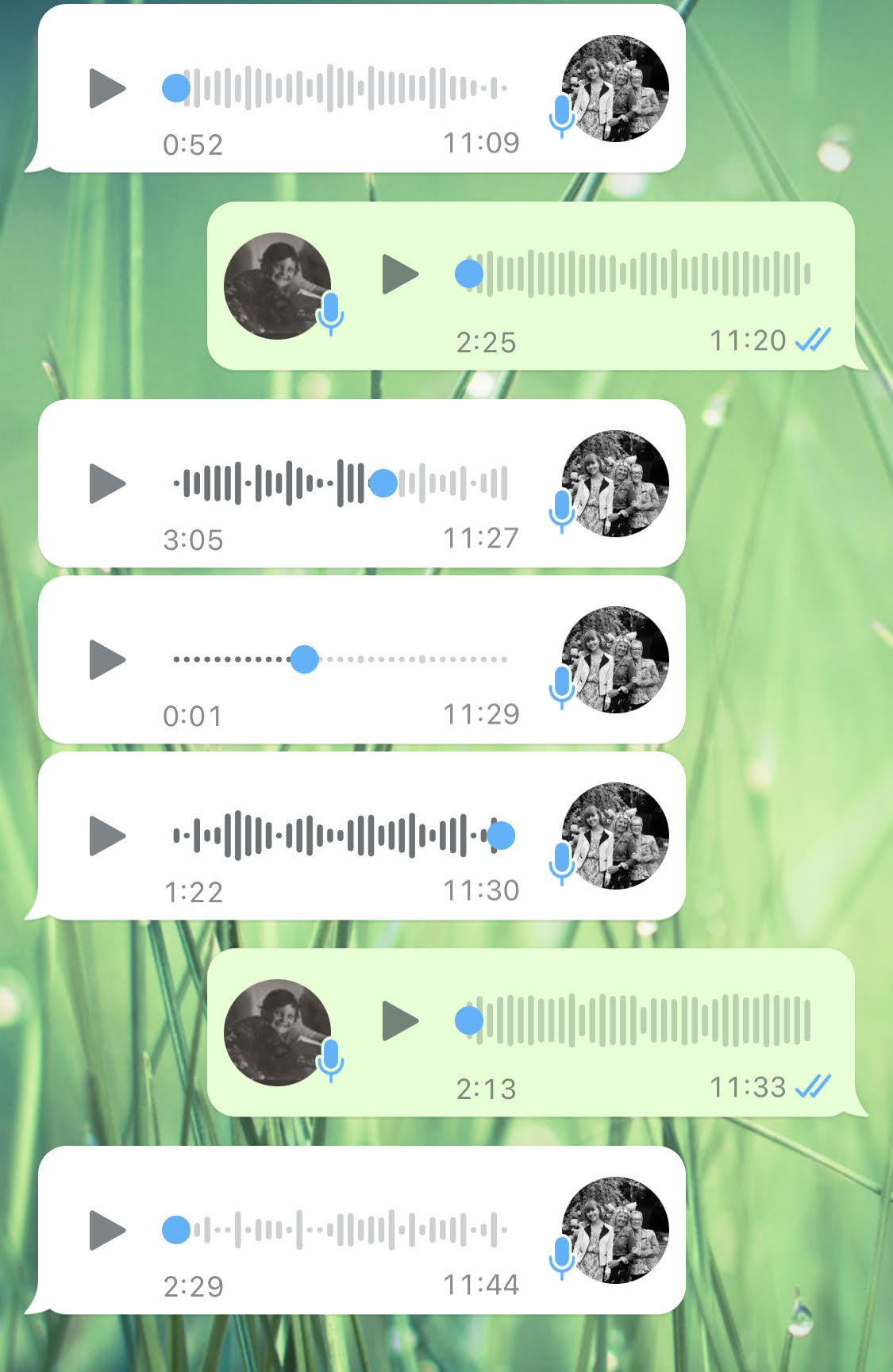Play the 0:52 voice message from 11:09
893x1372 pixels.
click(x=106, y=88)
